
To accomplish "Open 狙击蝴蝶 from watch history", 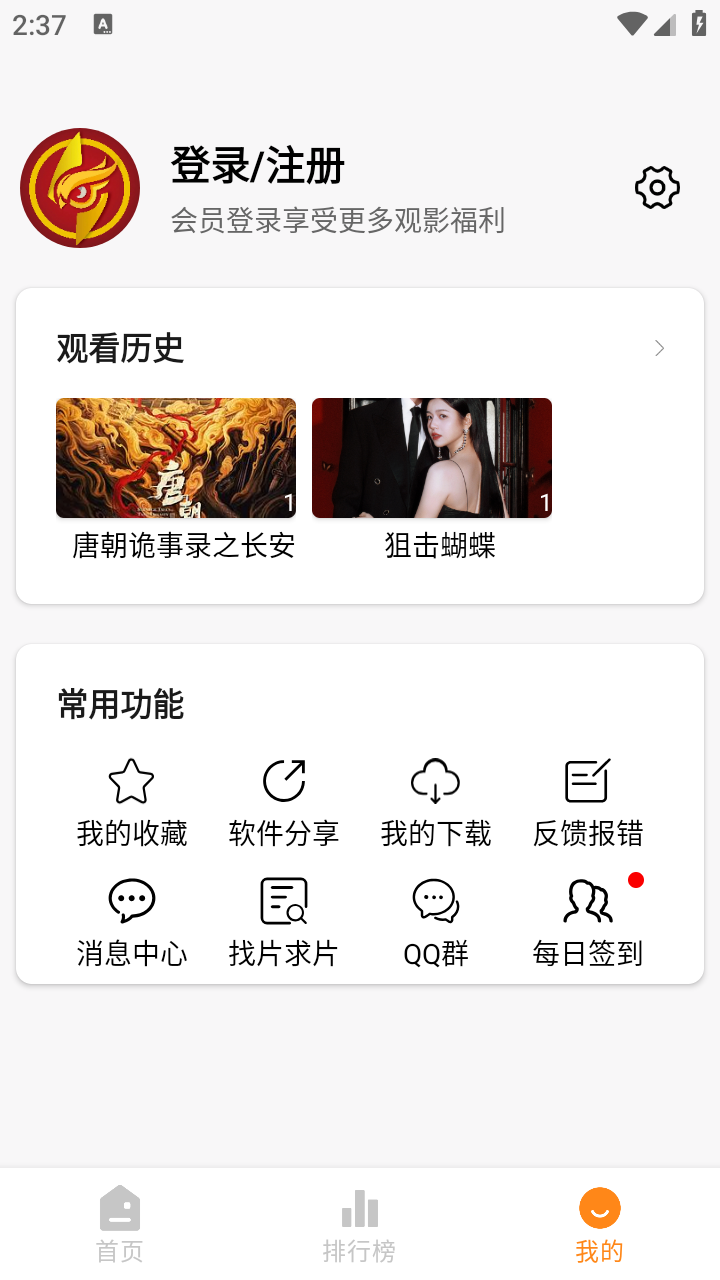I will tap(431, 458).
